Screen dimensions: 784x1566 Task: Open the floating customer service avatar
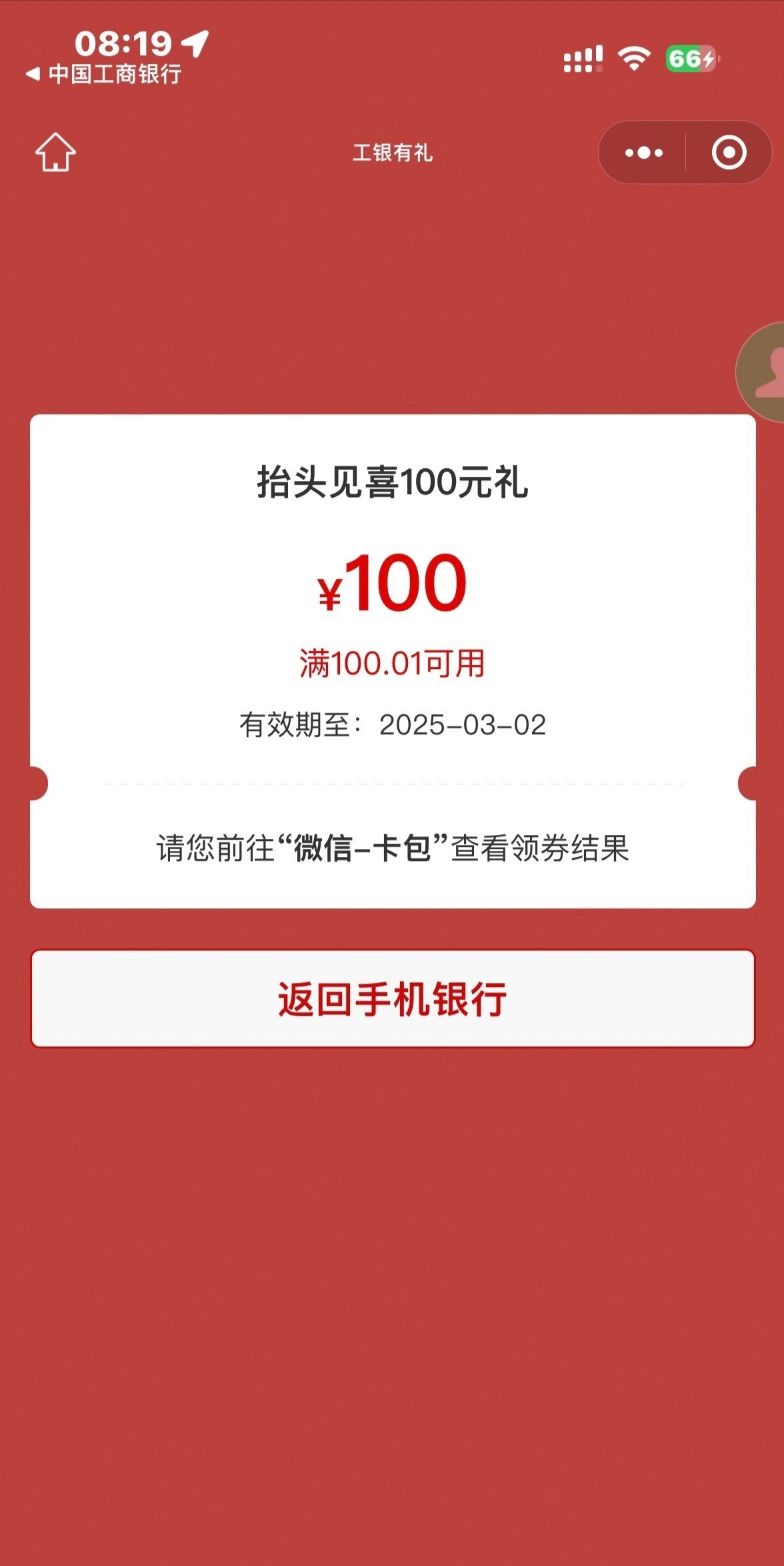point(761,372)
